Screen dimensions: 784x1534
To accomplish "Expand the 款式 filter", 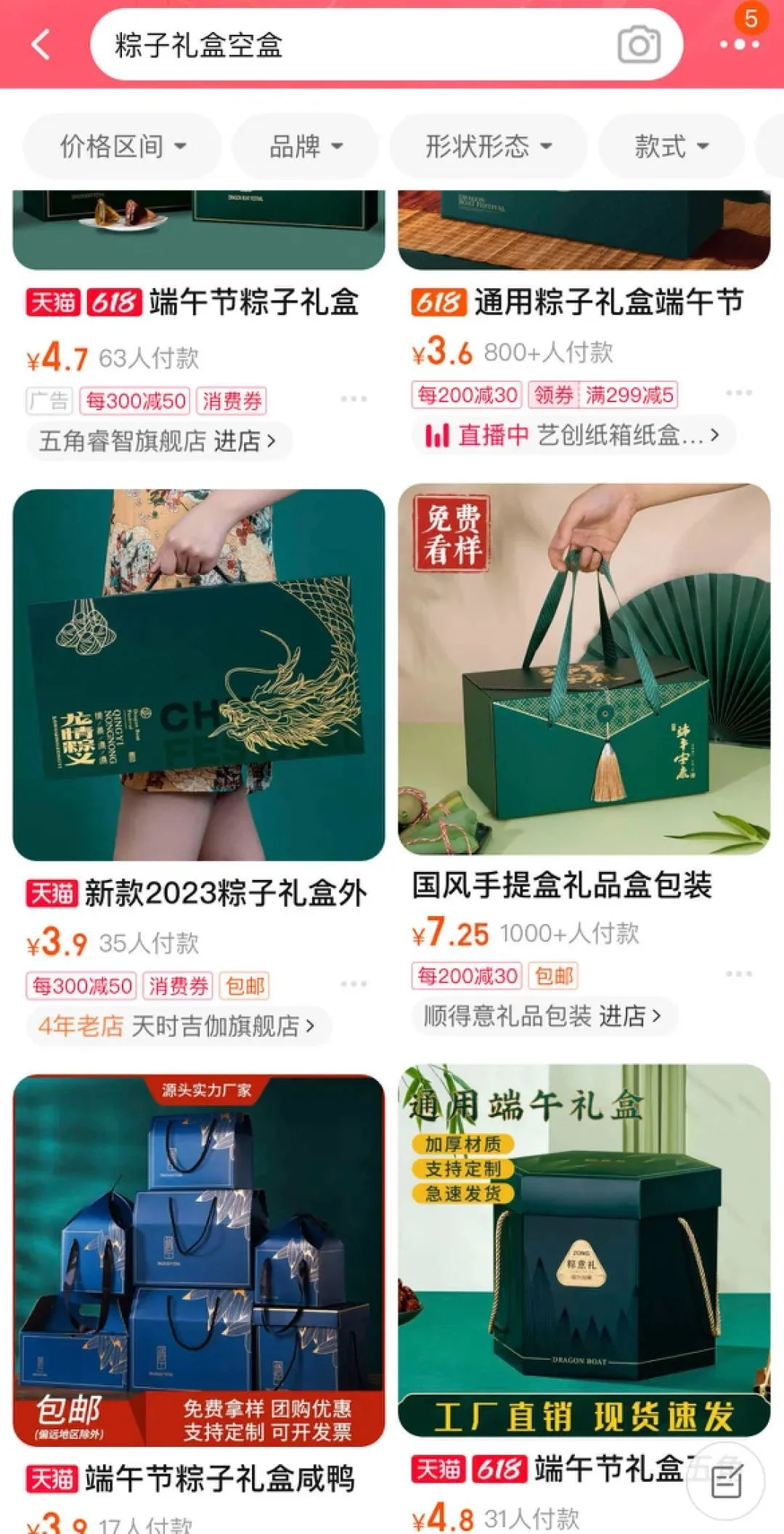I will pyautogui.click(x=671, y=147).
